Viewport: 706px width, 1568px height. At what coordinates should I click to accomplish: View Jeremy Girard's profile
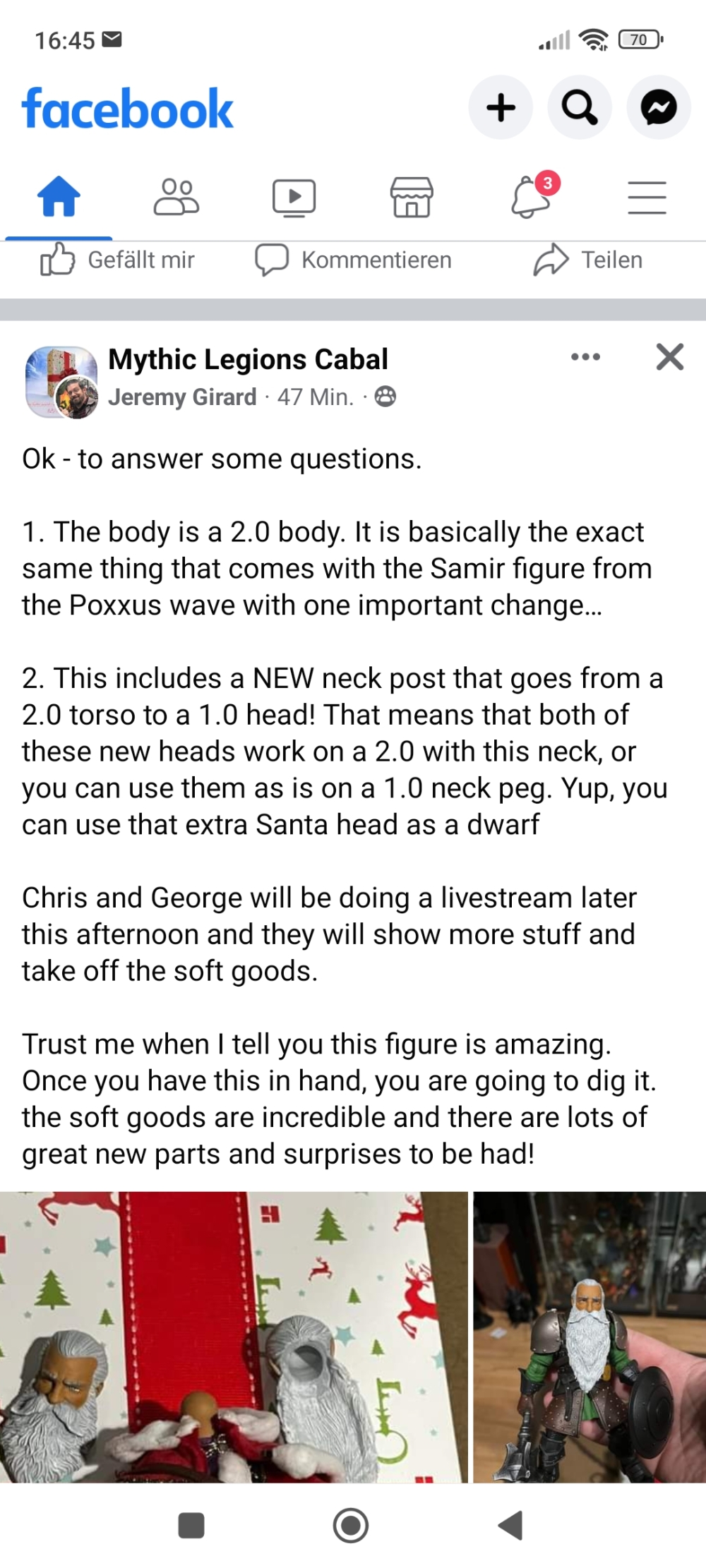click(182, 397)
